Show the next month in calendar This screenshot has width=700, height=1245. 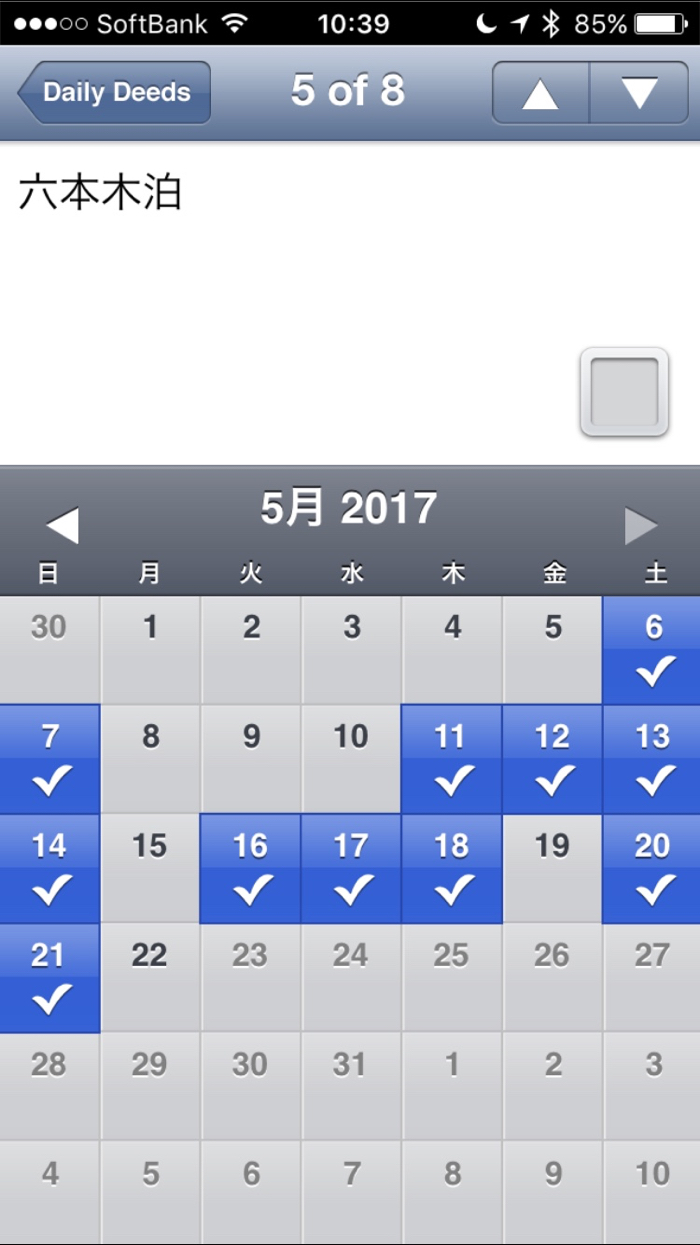click(x=641, y=526)
